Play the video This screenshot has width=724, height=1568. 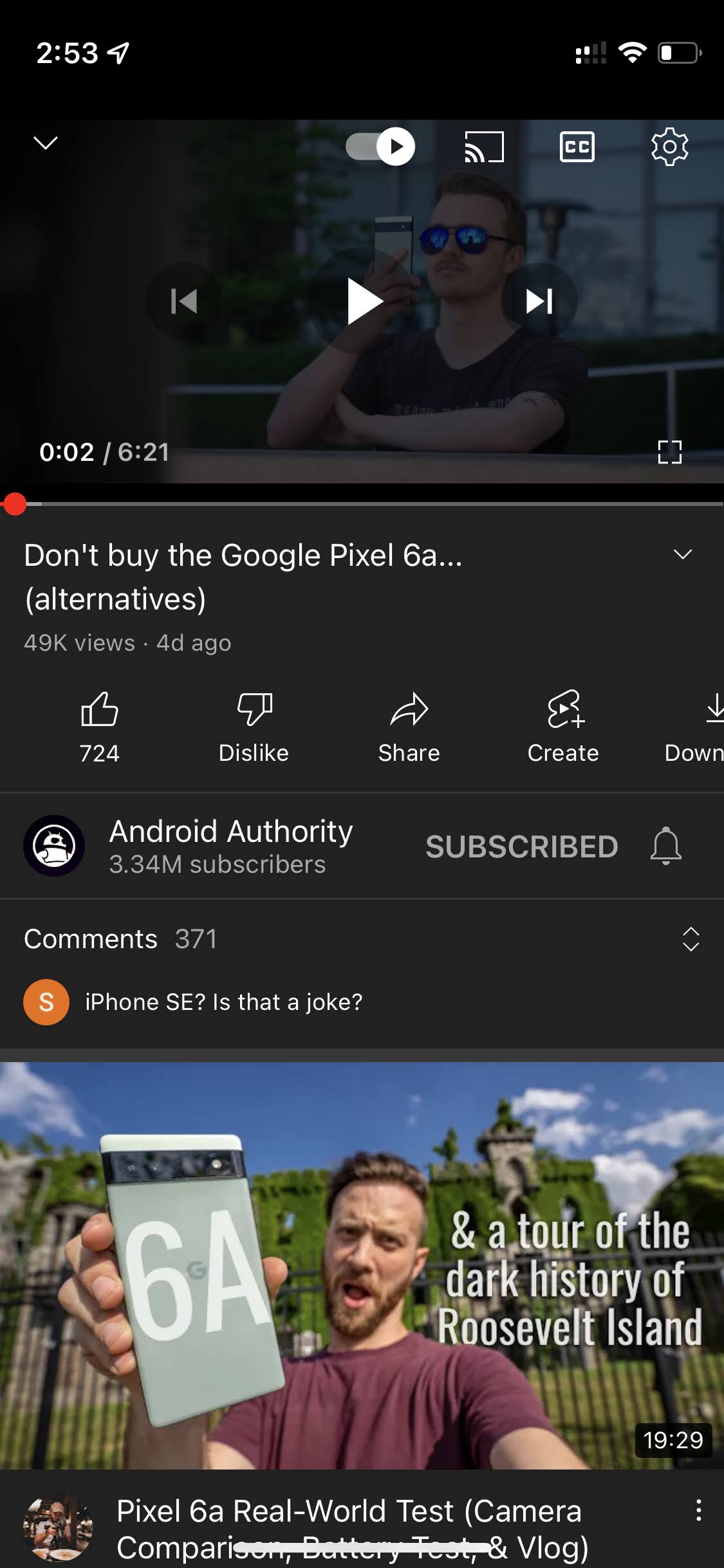click(x=364, y=301)
